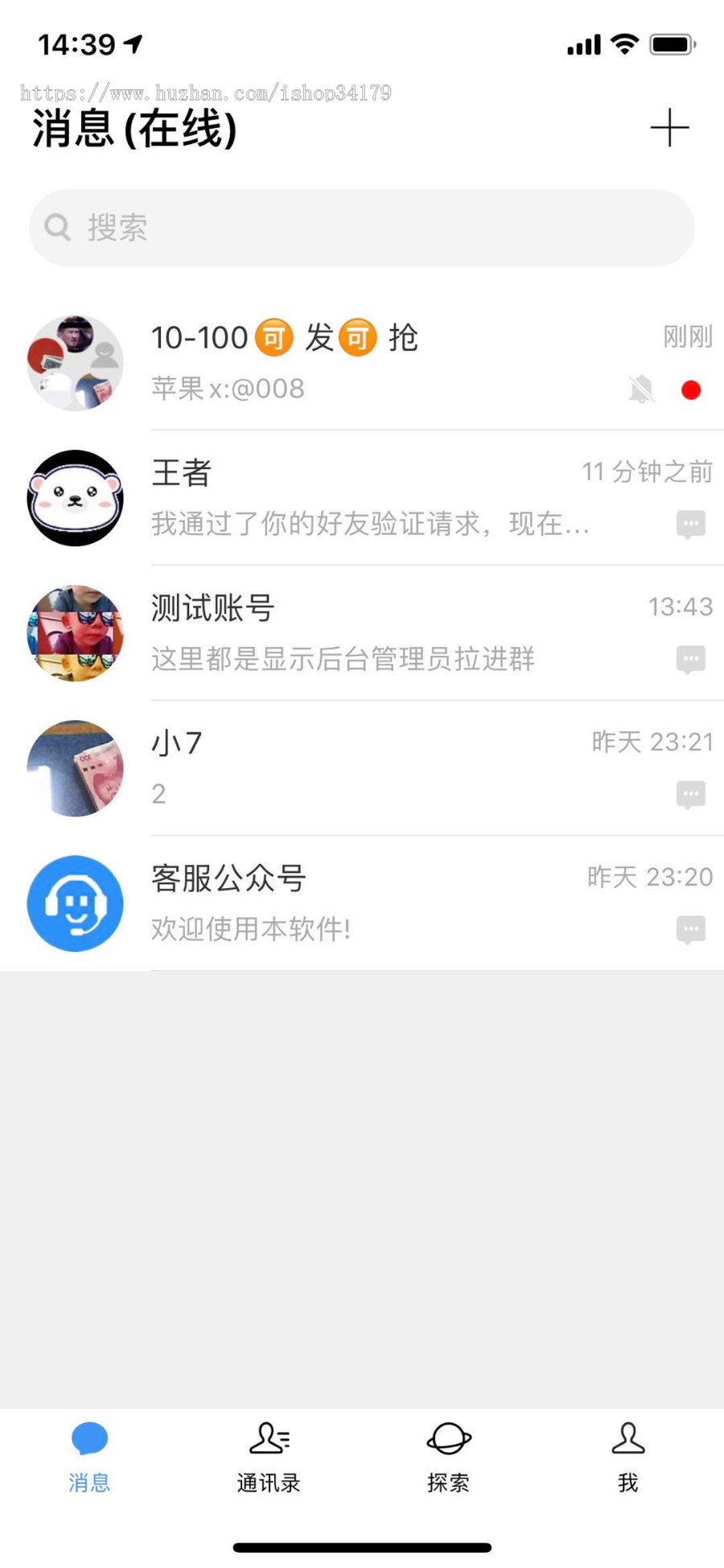
Task: Open the 搜索 search box
Action: click(362, 228)
